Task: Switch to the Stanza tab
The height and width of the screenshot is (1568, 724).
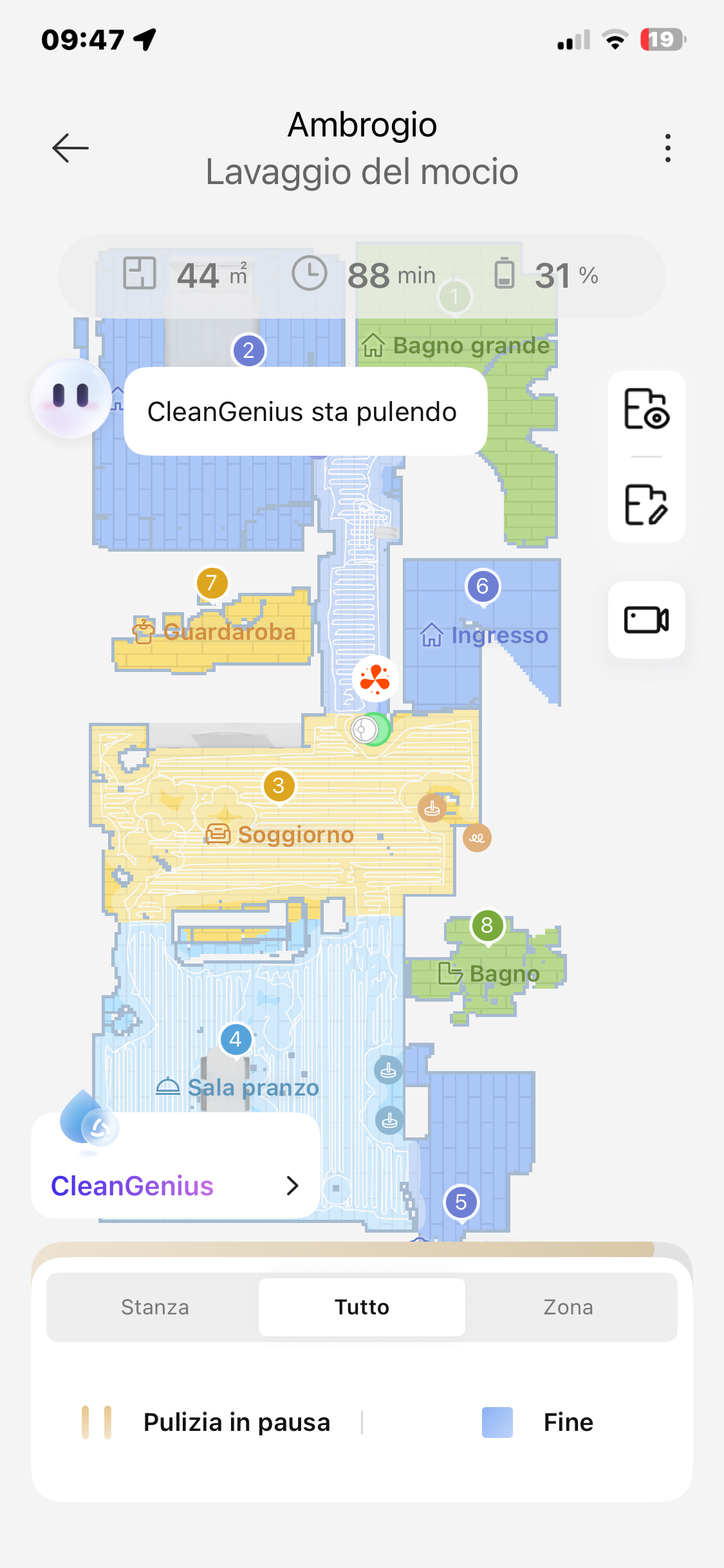Action: pyautogui.click(x=155, y=1307)
